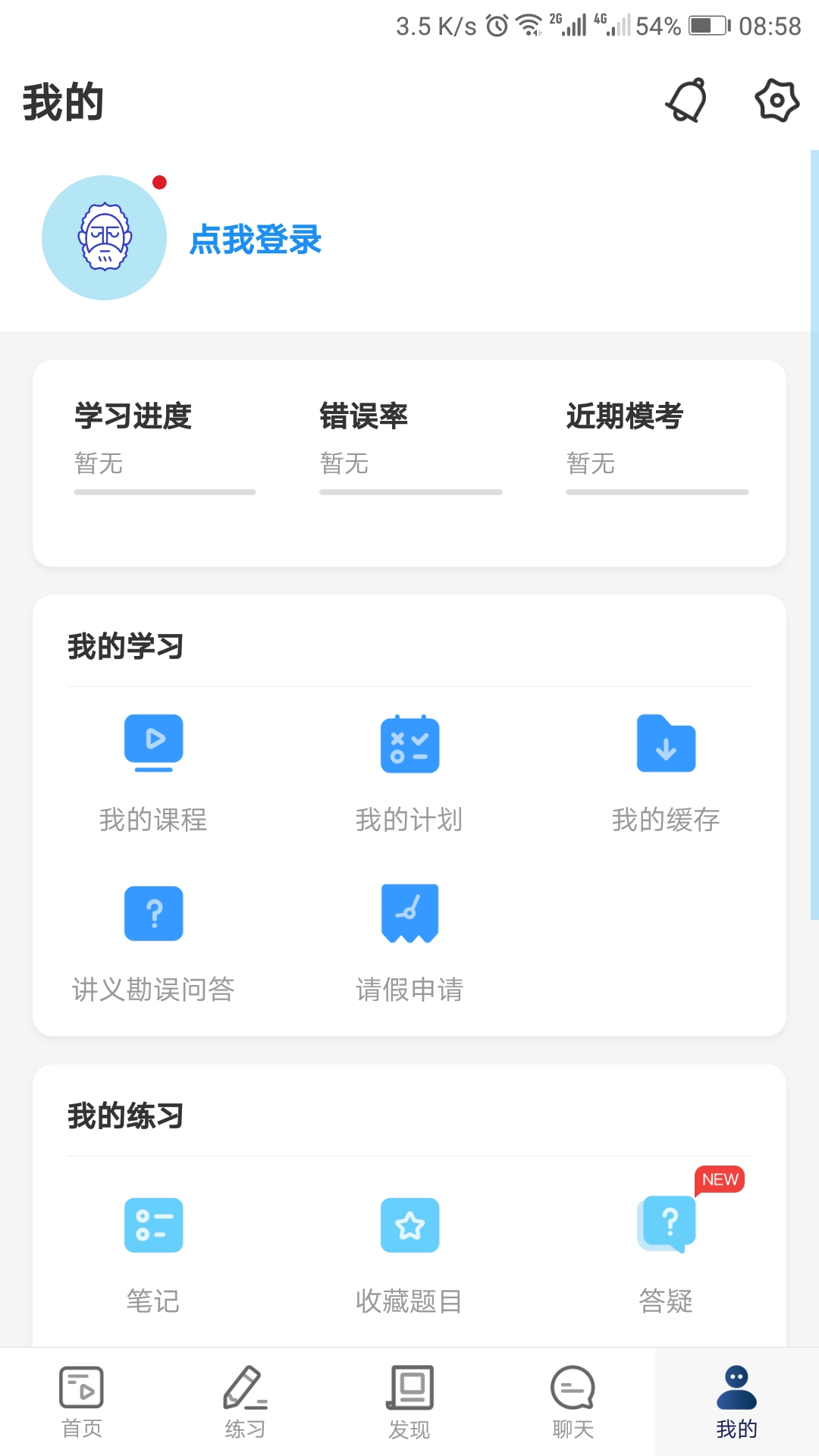Tap the user avatar with red dot

(104, 237)
